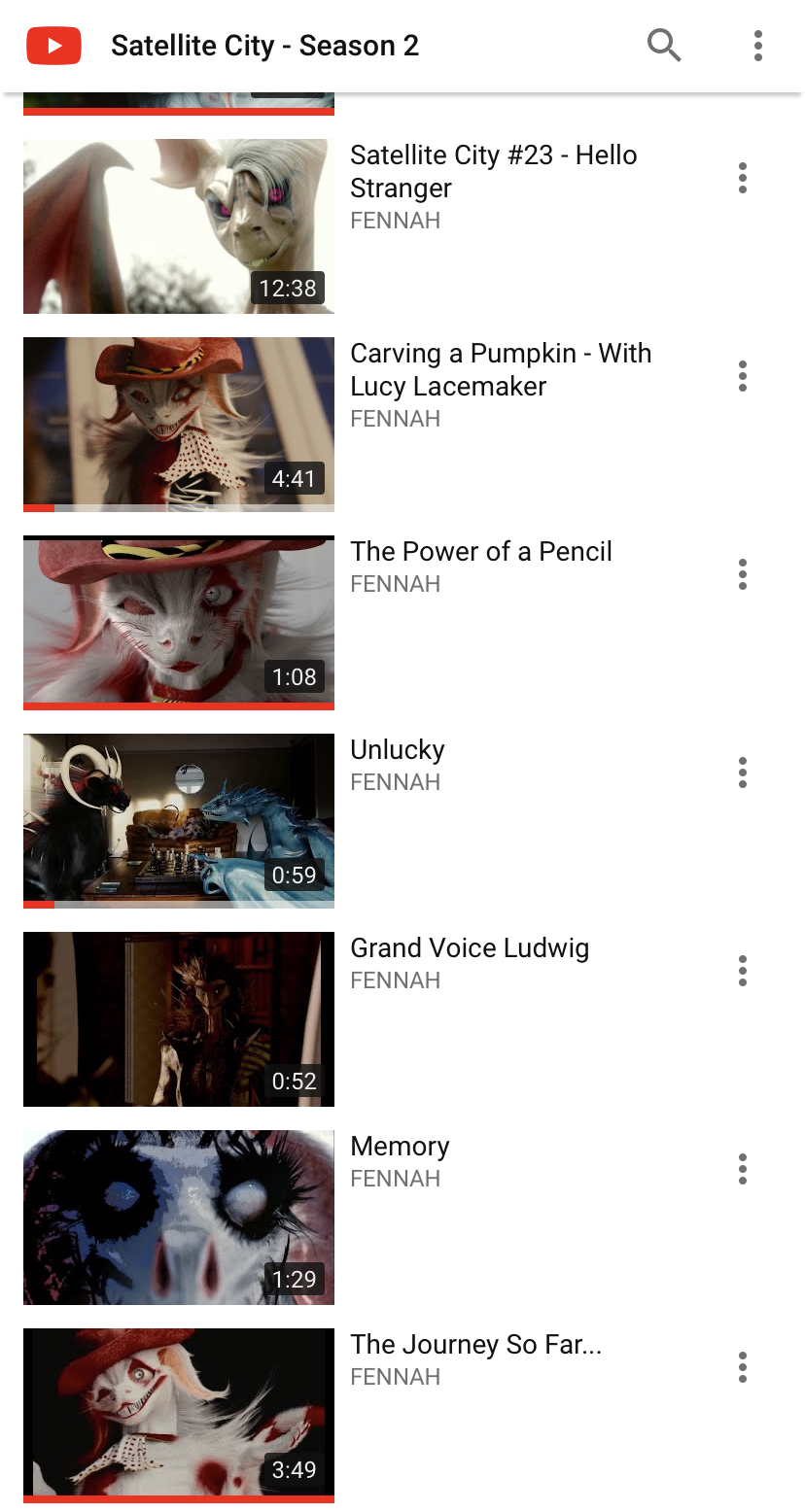Open options for Carving a Pumpkin video
The height and width of the screenshot is (1512, 805).
[x=743, y=376]
